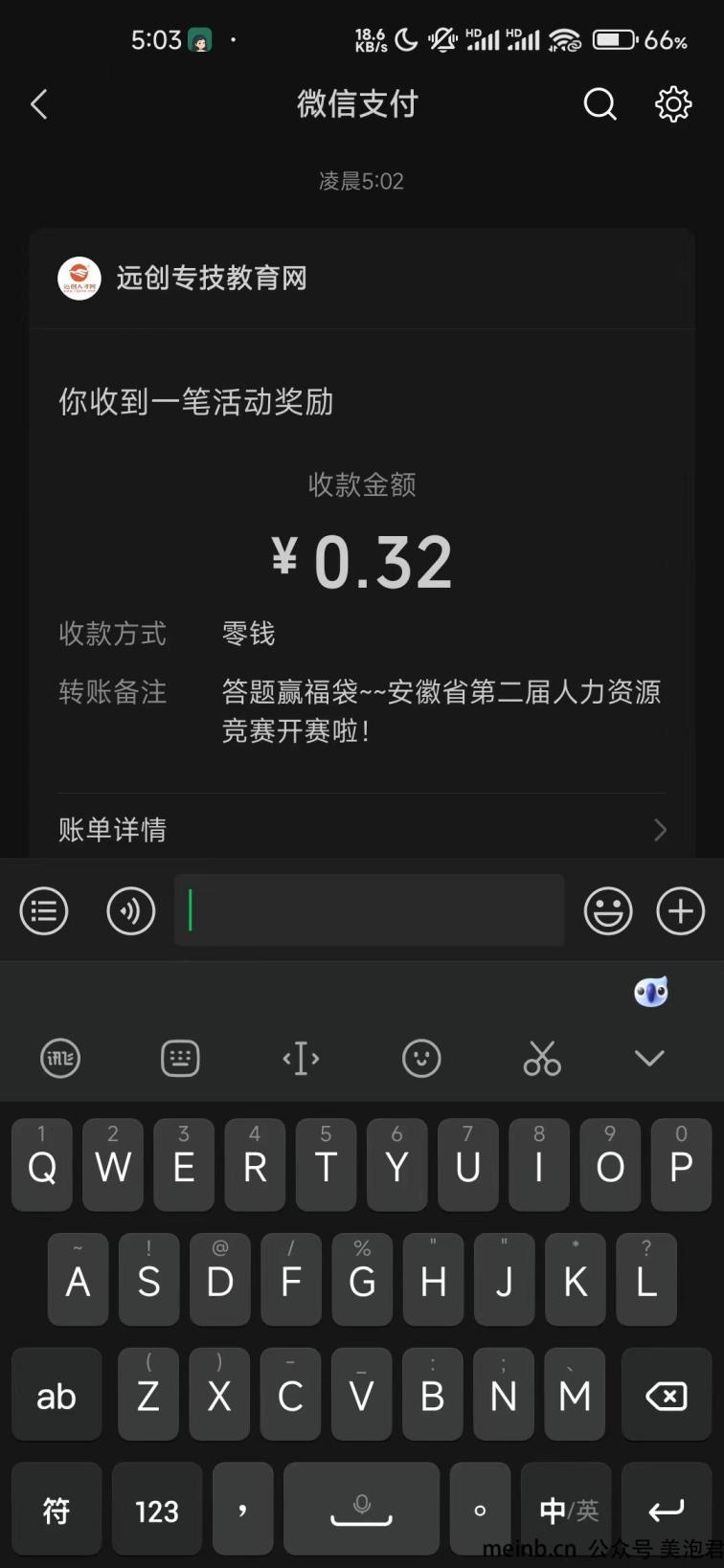Screen dimensions: 724x1568
Task: Open search in the 微信支付 header
Action: [600, 104]
